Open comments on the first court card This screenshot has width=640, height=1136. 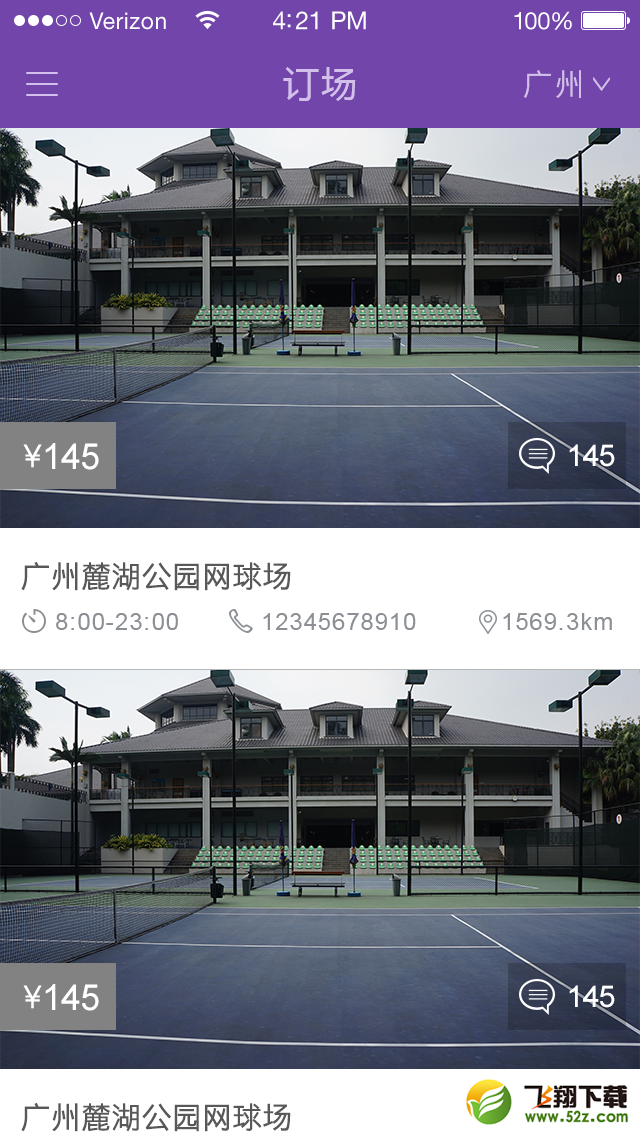567,456
